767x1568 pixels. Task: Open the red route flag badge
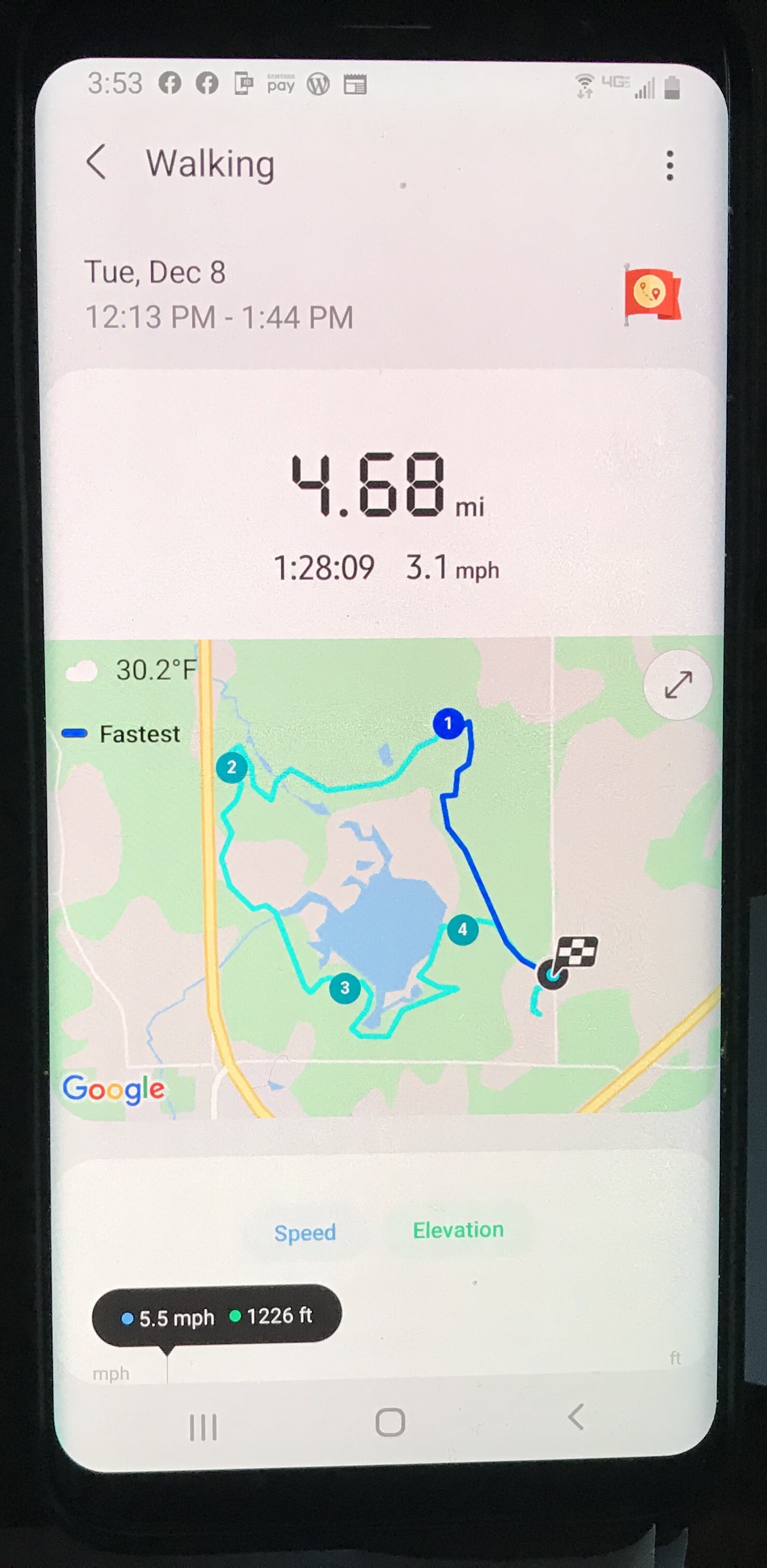[x=651, y=295]
